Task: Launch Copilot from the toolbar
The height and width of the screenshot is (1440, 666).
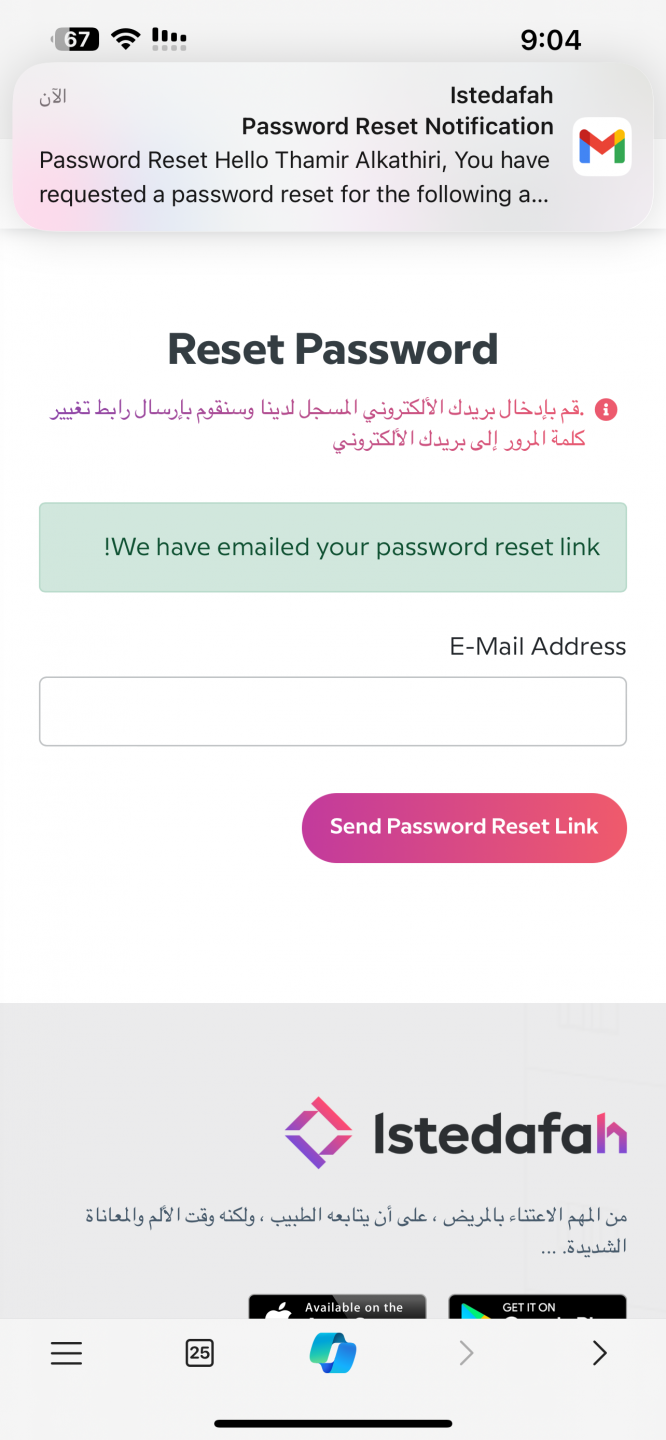Action: pyautogui.click(x=333, y=1353)
